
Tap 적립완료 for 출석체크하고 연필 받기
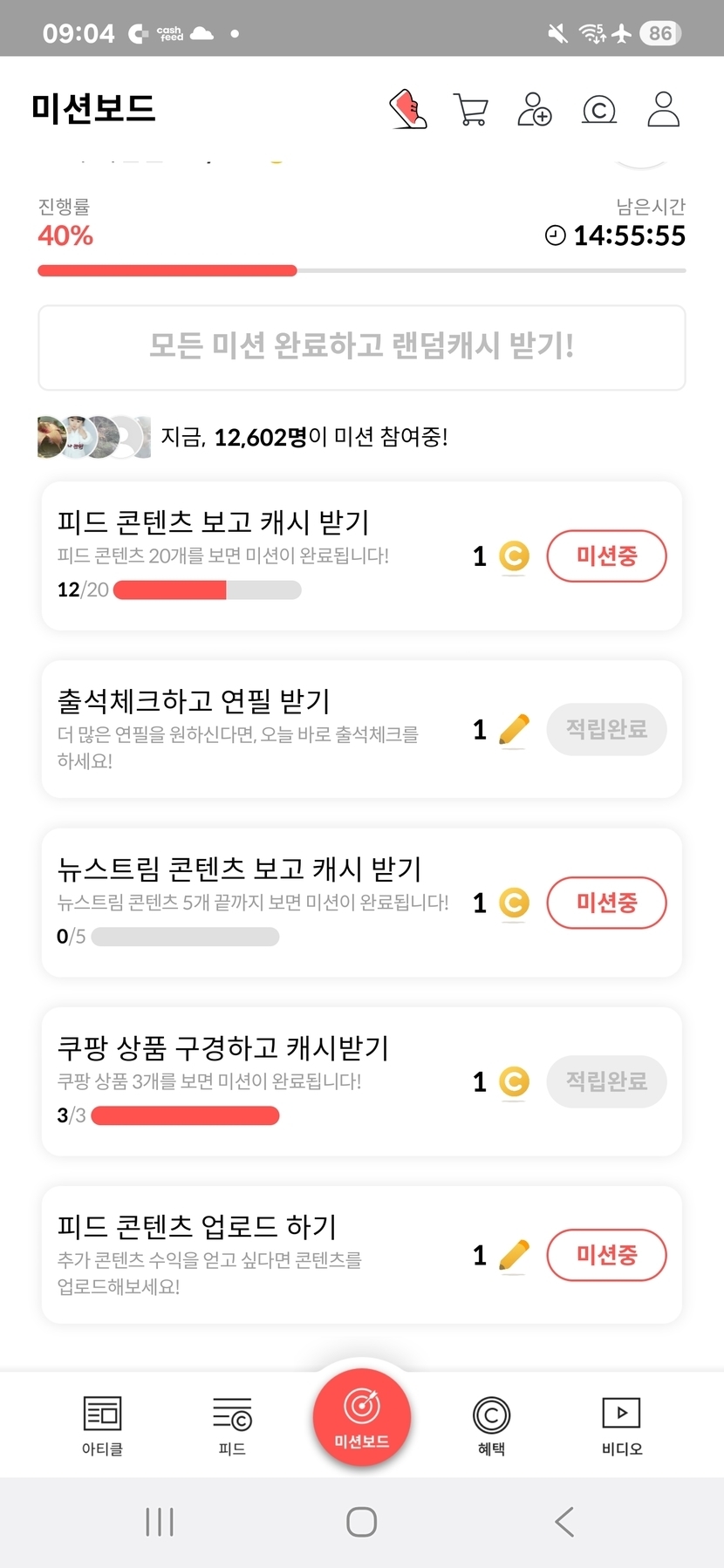pos(606,729)
